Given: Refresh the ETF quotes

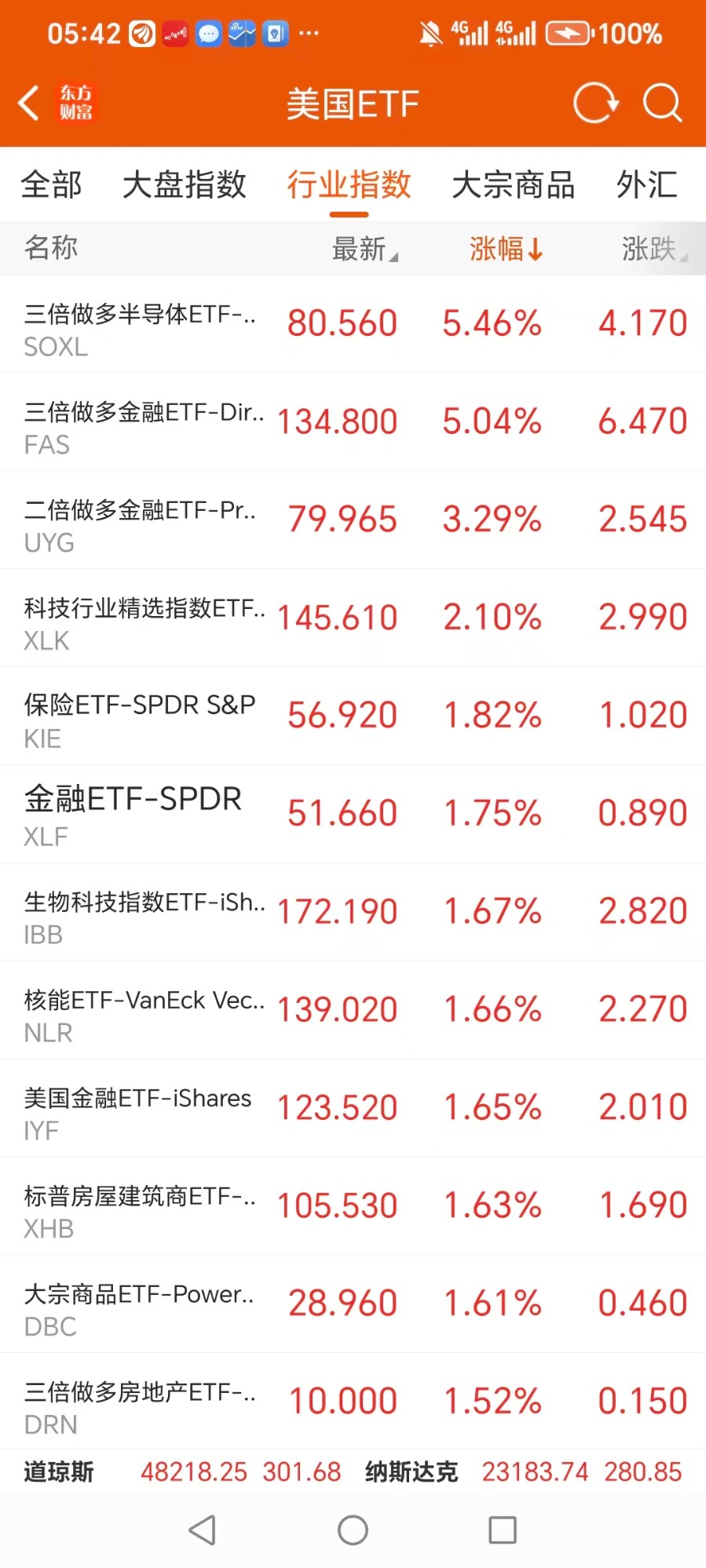Looking at the screenshot, I should (x=595, y=103).
